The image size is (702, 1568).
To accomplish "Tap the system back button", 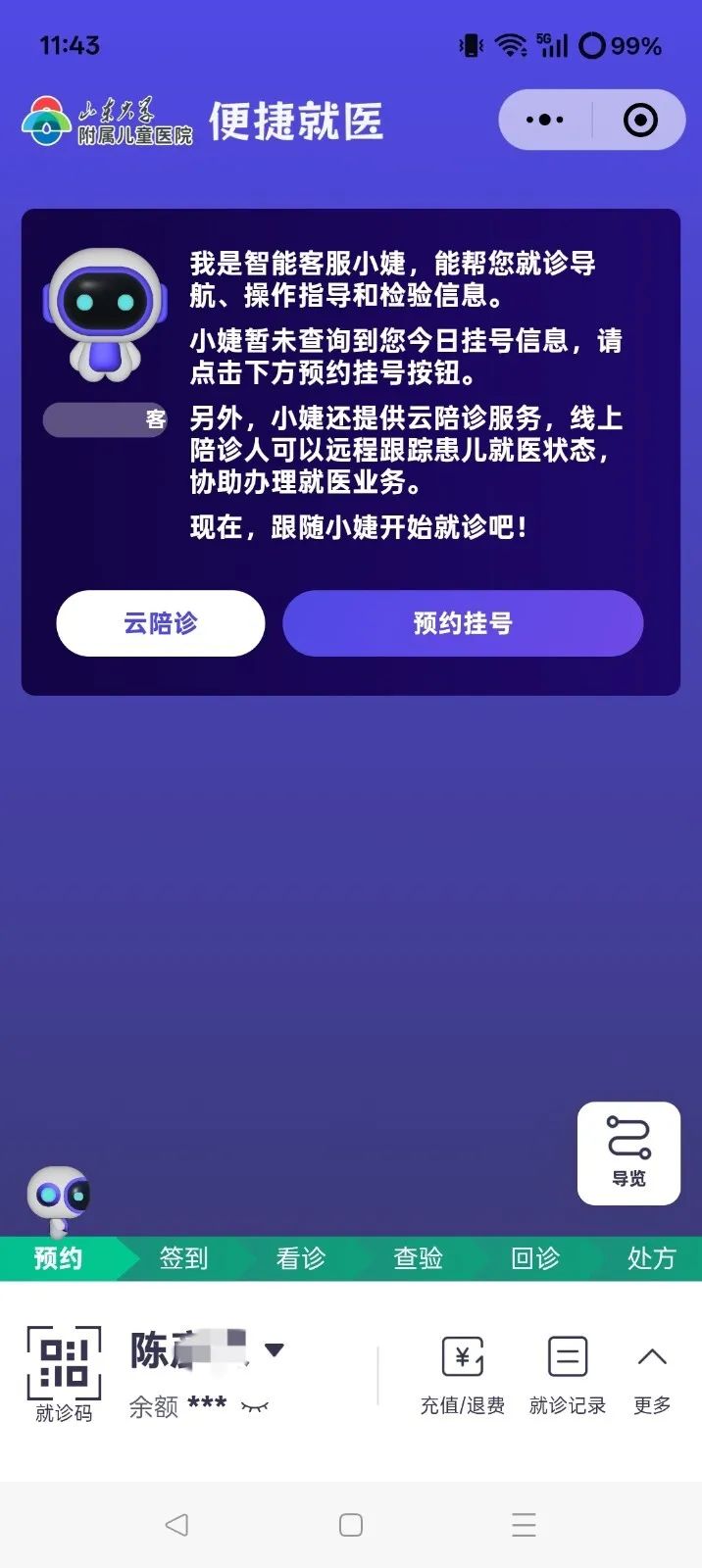I will [x=176, y=1525].
